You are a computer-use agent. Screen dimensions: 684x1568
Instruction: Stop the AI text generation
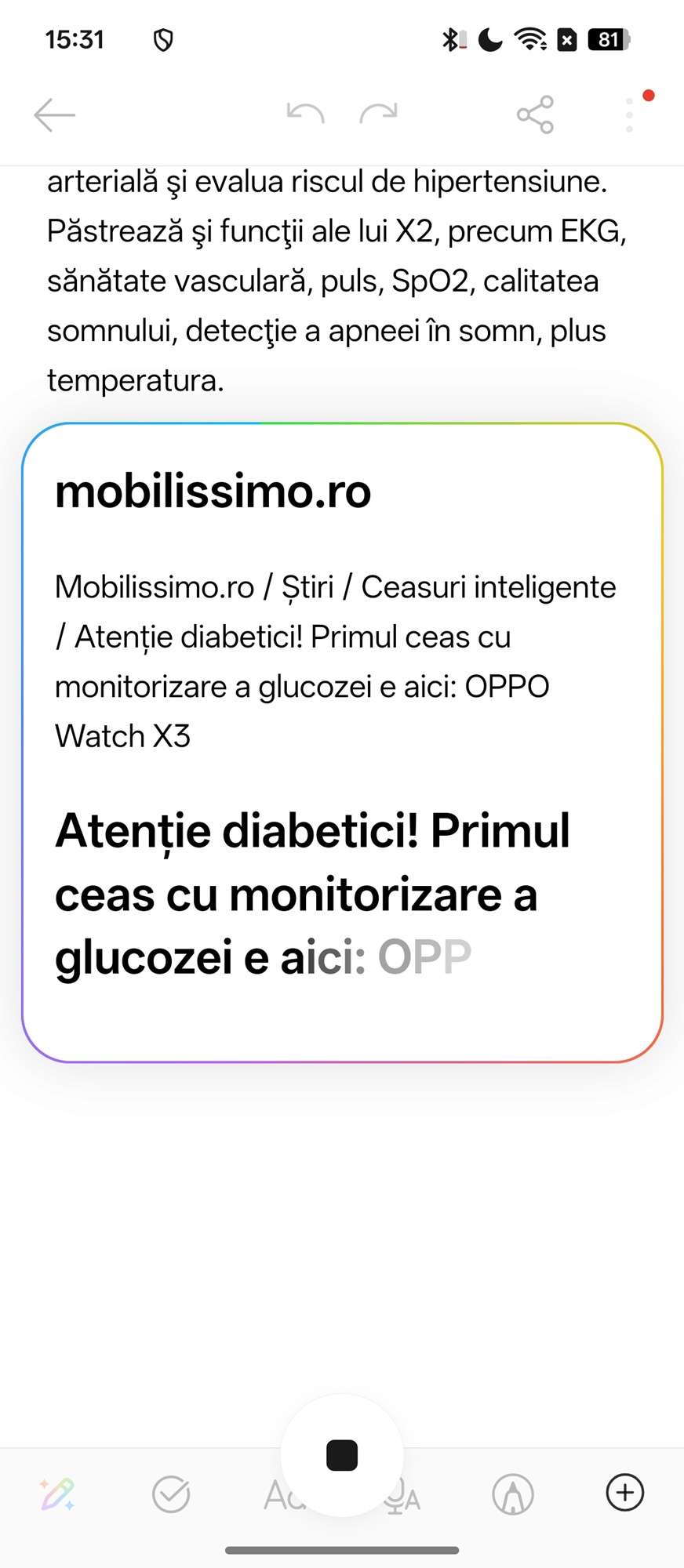pyautogui.click(x=342, y=1456)
